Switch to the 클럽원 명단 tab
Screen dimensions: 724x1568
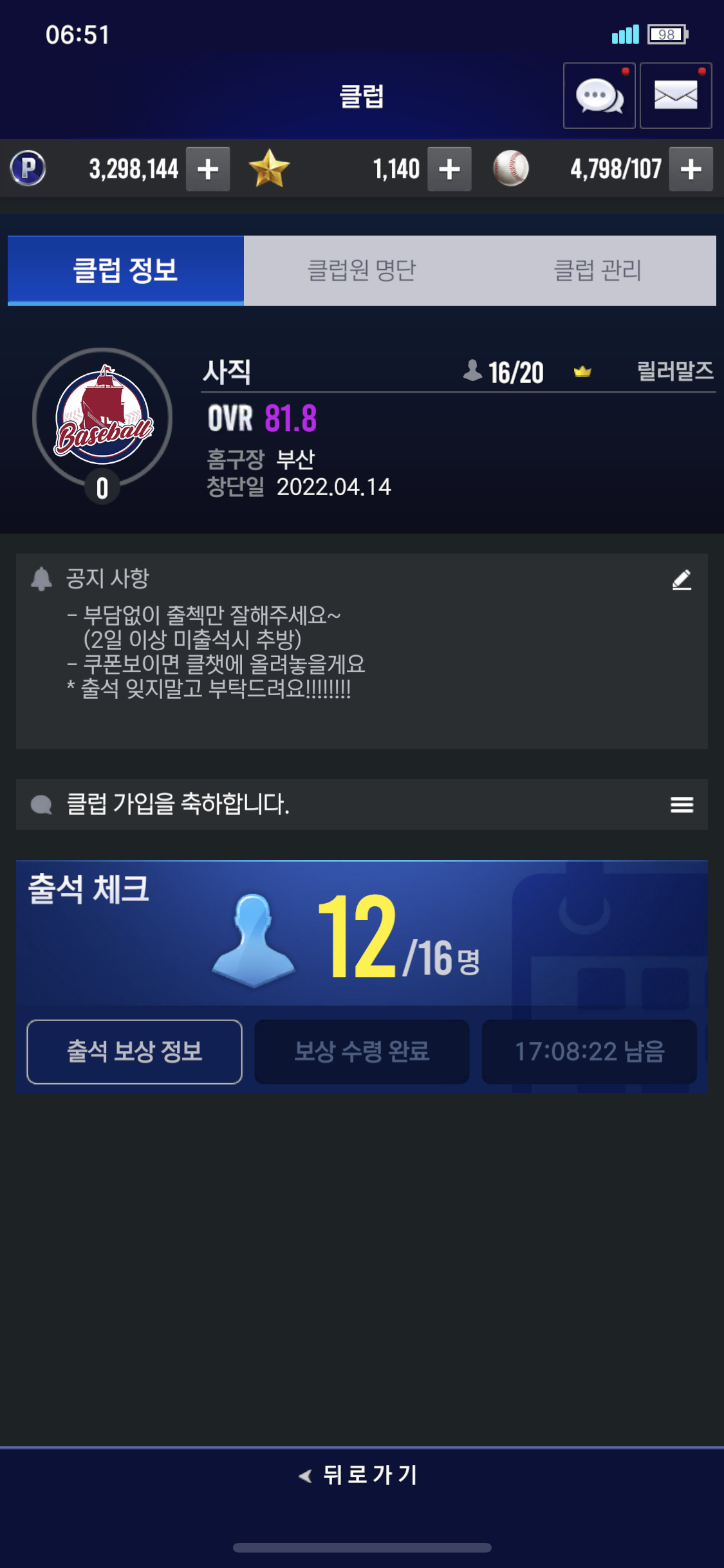[362, 270]
